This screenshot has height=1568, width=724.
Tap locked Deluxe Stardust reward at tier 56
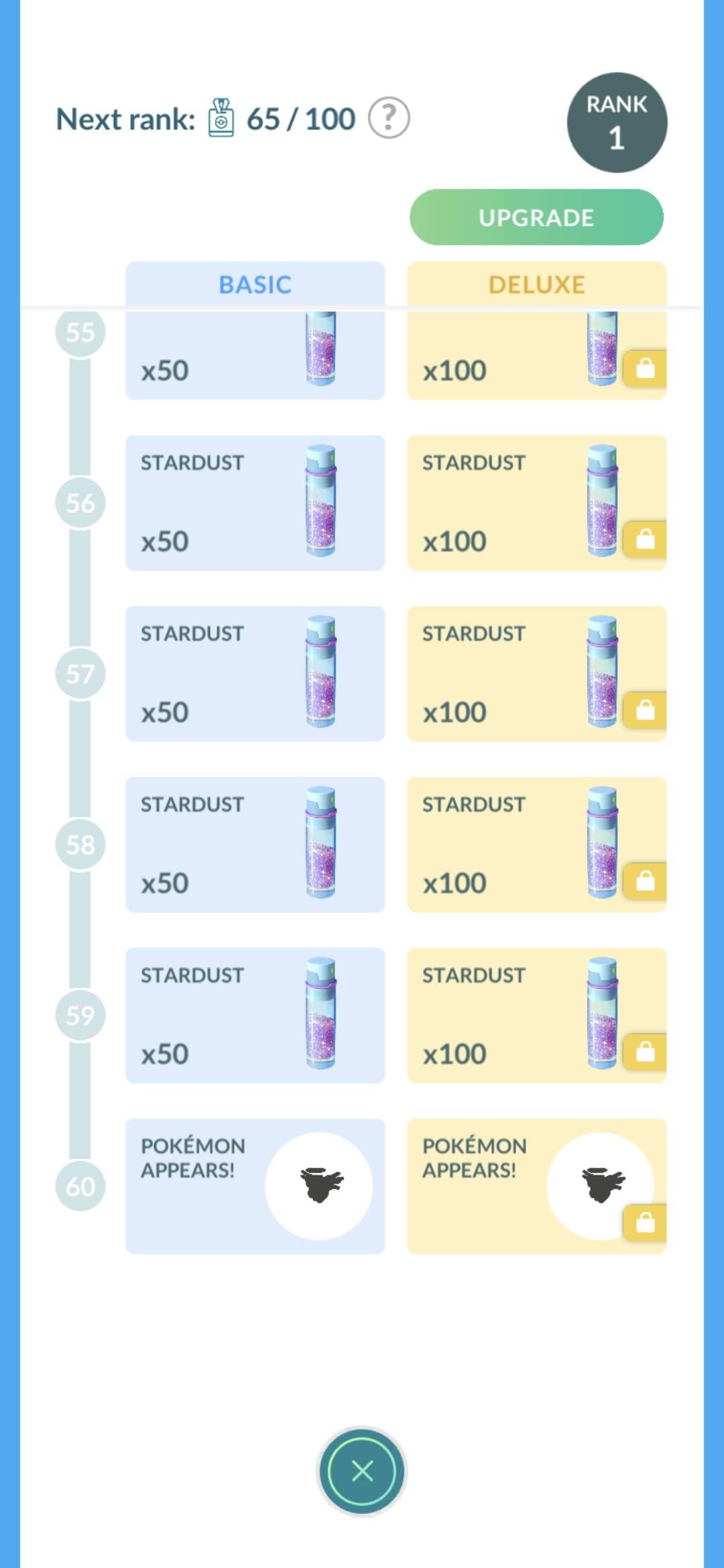click(x=536, y=503)
